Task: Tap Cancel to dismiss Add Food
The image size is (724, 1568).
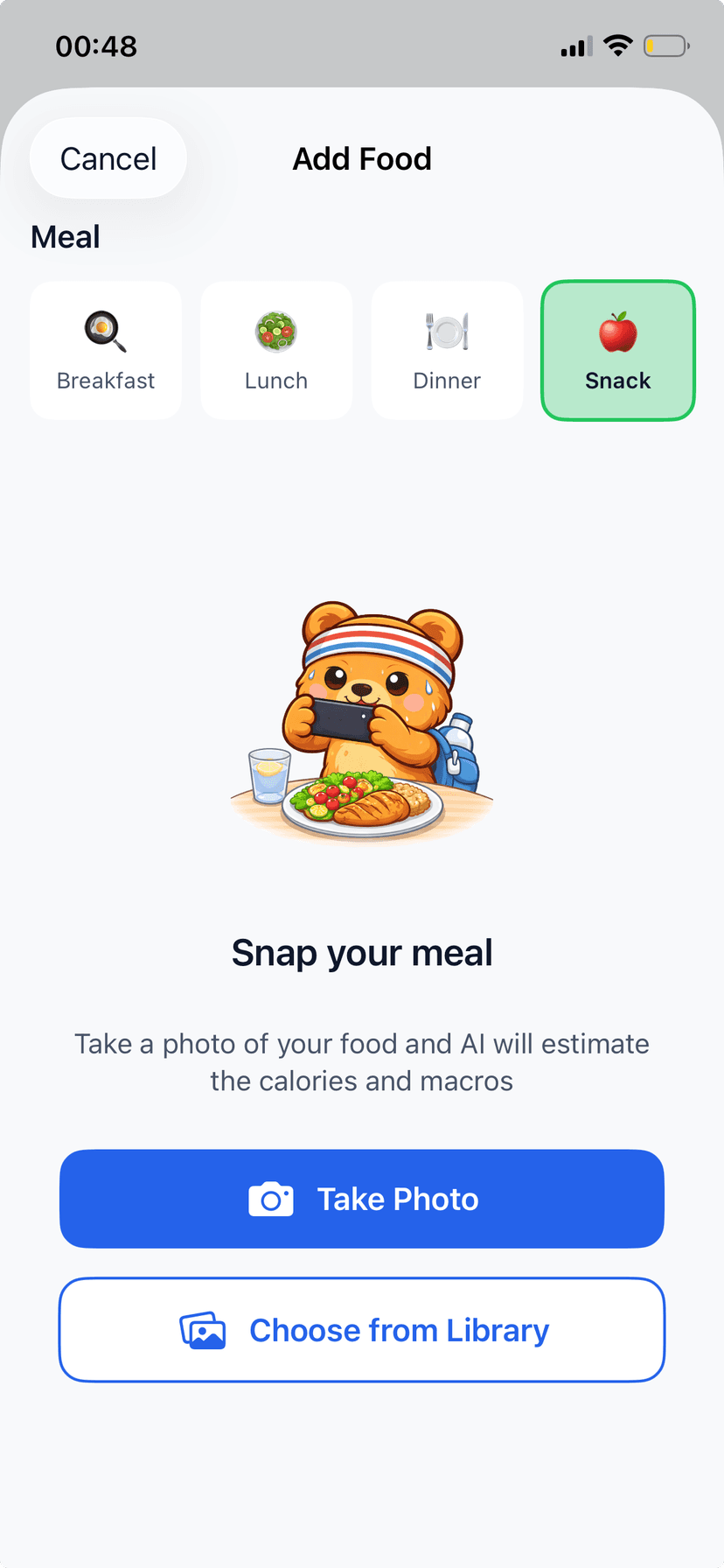Action: (x=108, y=157)
